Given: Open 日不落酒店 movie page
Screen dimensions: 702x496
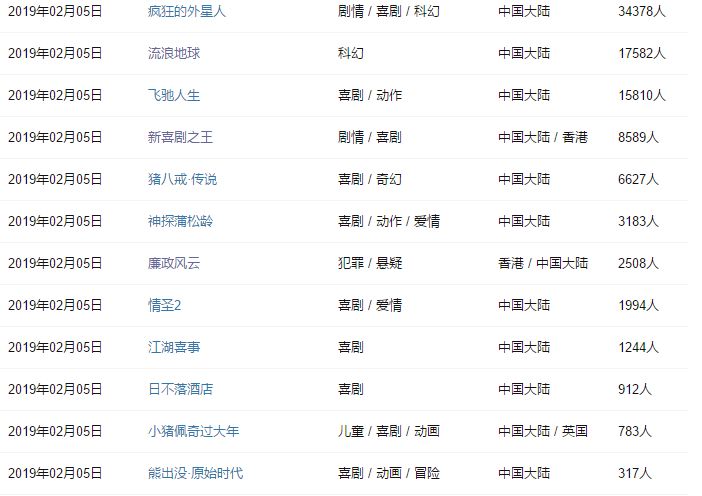Looking at the screenshot, I should (x=180, y=389).
